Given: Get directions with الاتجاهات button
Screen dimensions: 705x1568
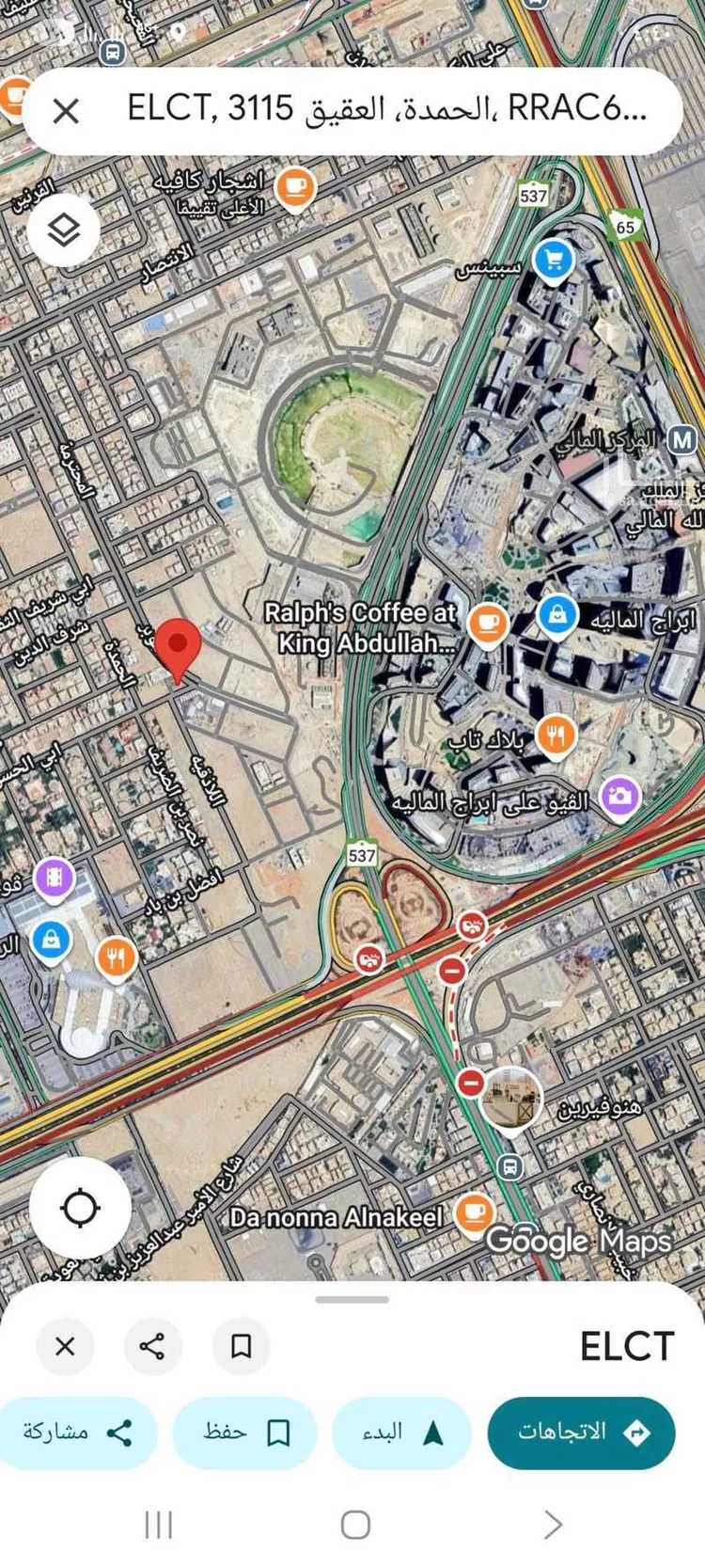Looking at the screenshot, I should (581, 1433).
